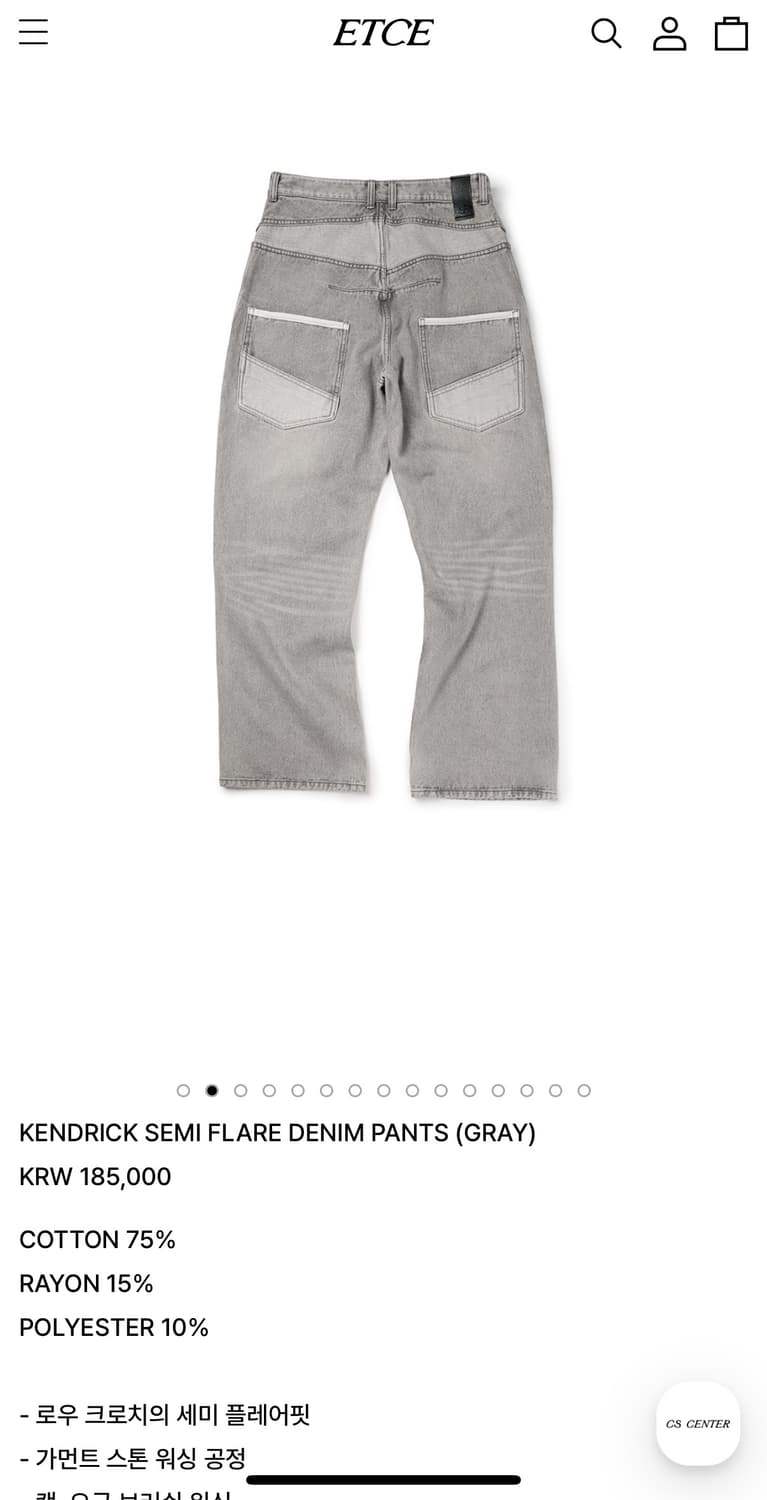This screenshot has width=767, height=1500.
Task: Click the ETCE logo
Action: (x=383, y=32)
